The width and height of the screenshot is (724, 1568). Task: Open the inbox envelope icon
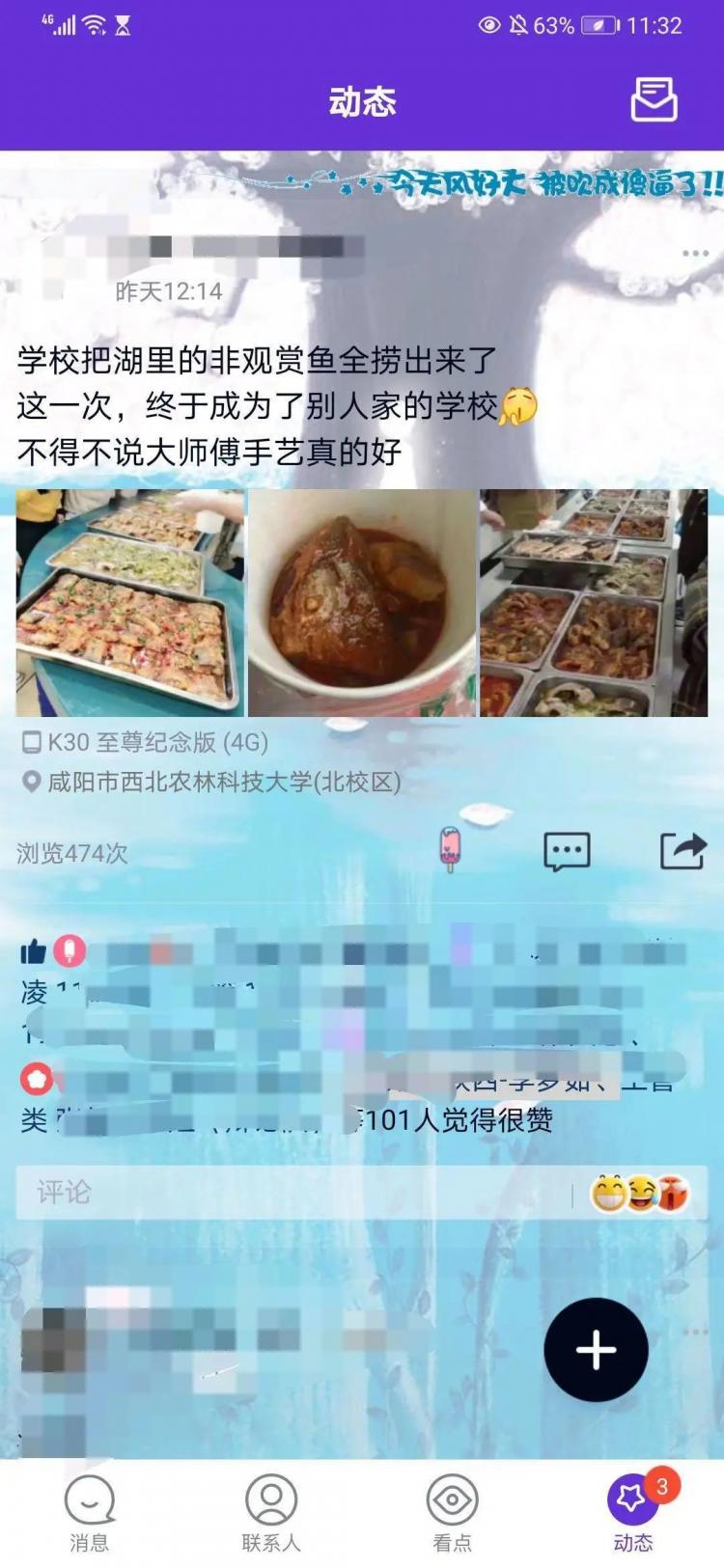654,99
